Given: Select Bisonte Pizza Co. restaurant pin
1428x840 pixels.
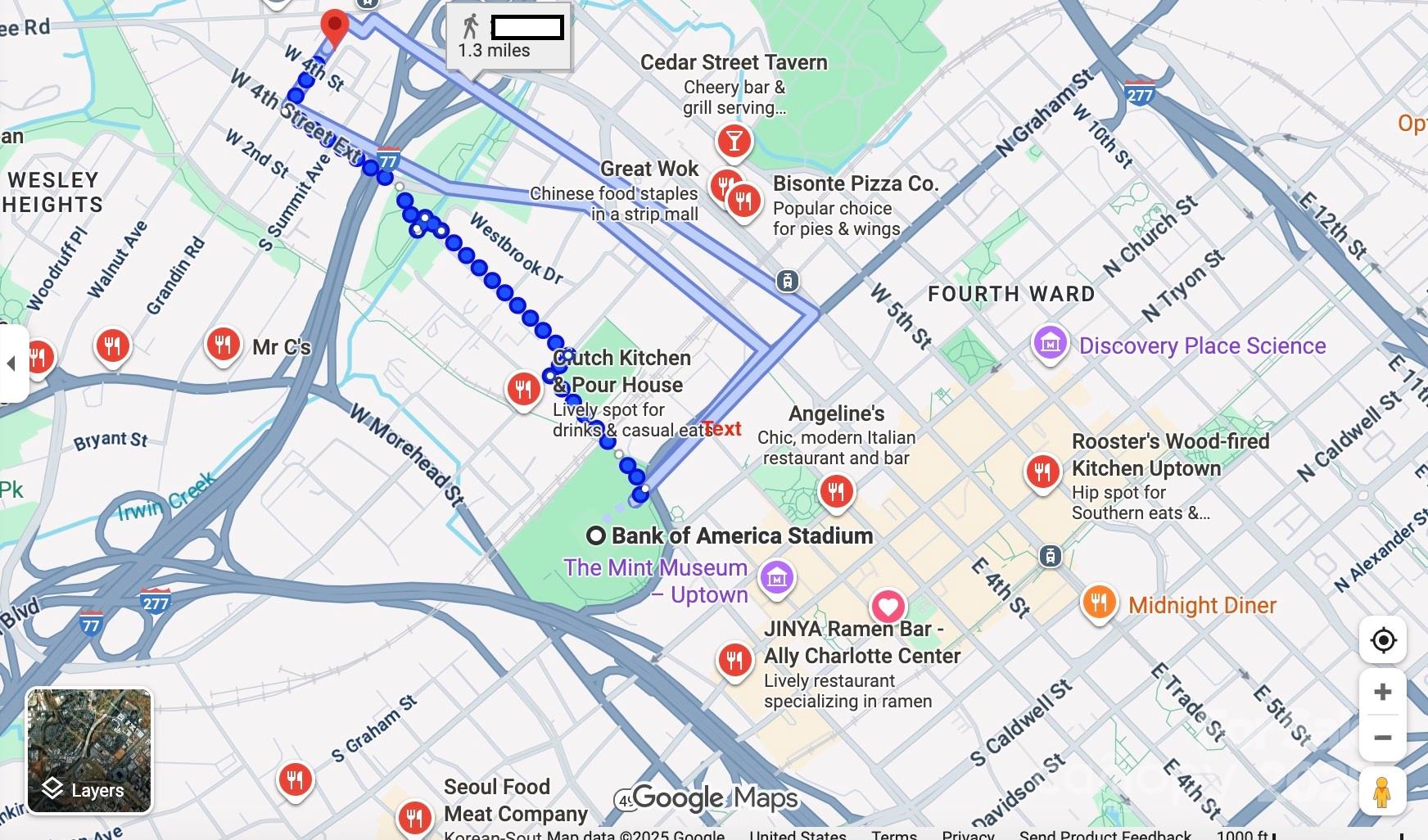Looking at the screenshot, I should tap(743, 199).
